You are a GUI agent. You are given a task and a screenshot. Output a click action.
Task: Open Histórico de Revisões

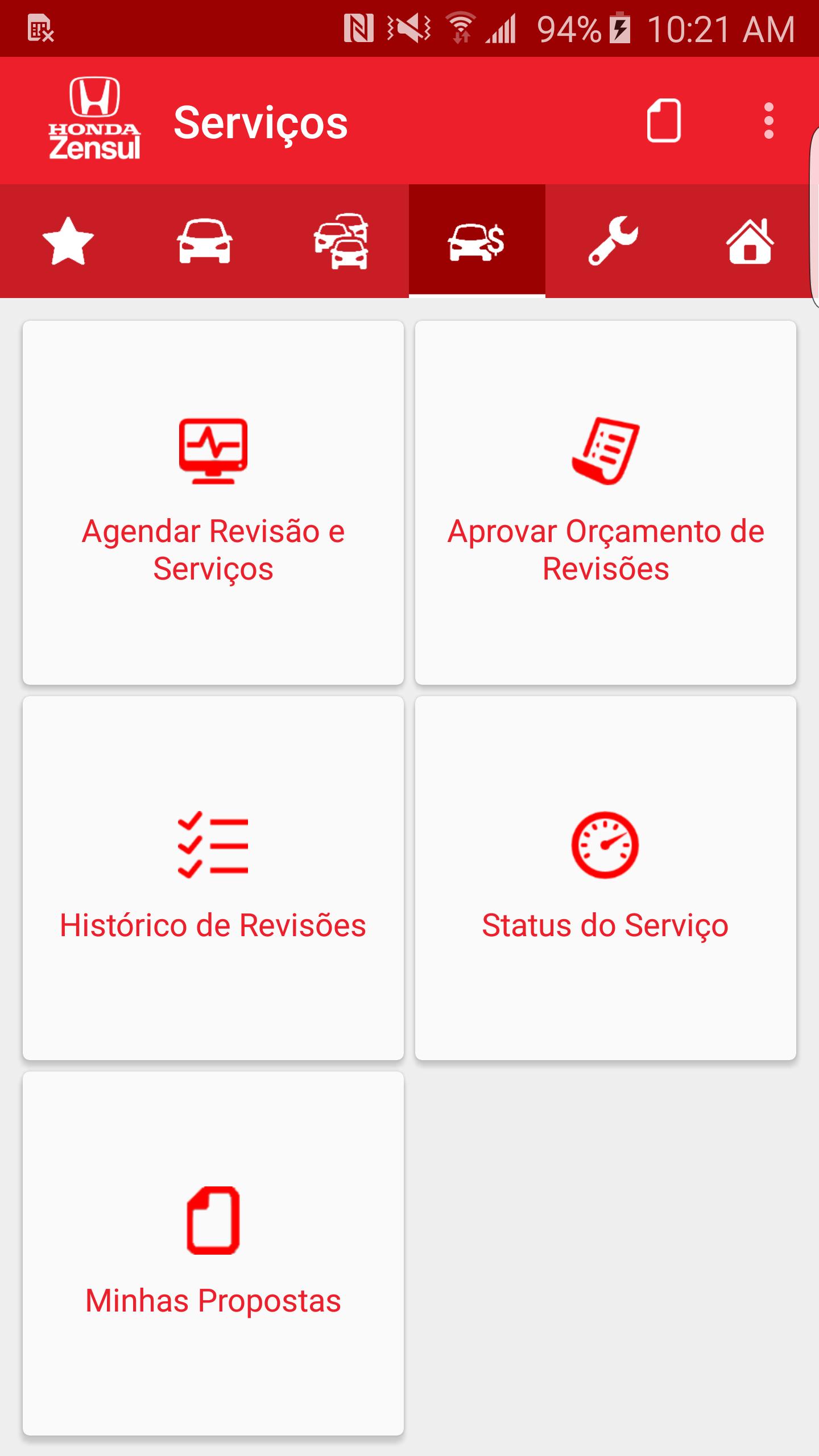pos(213,878)
